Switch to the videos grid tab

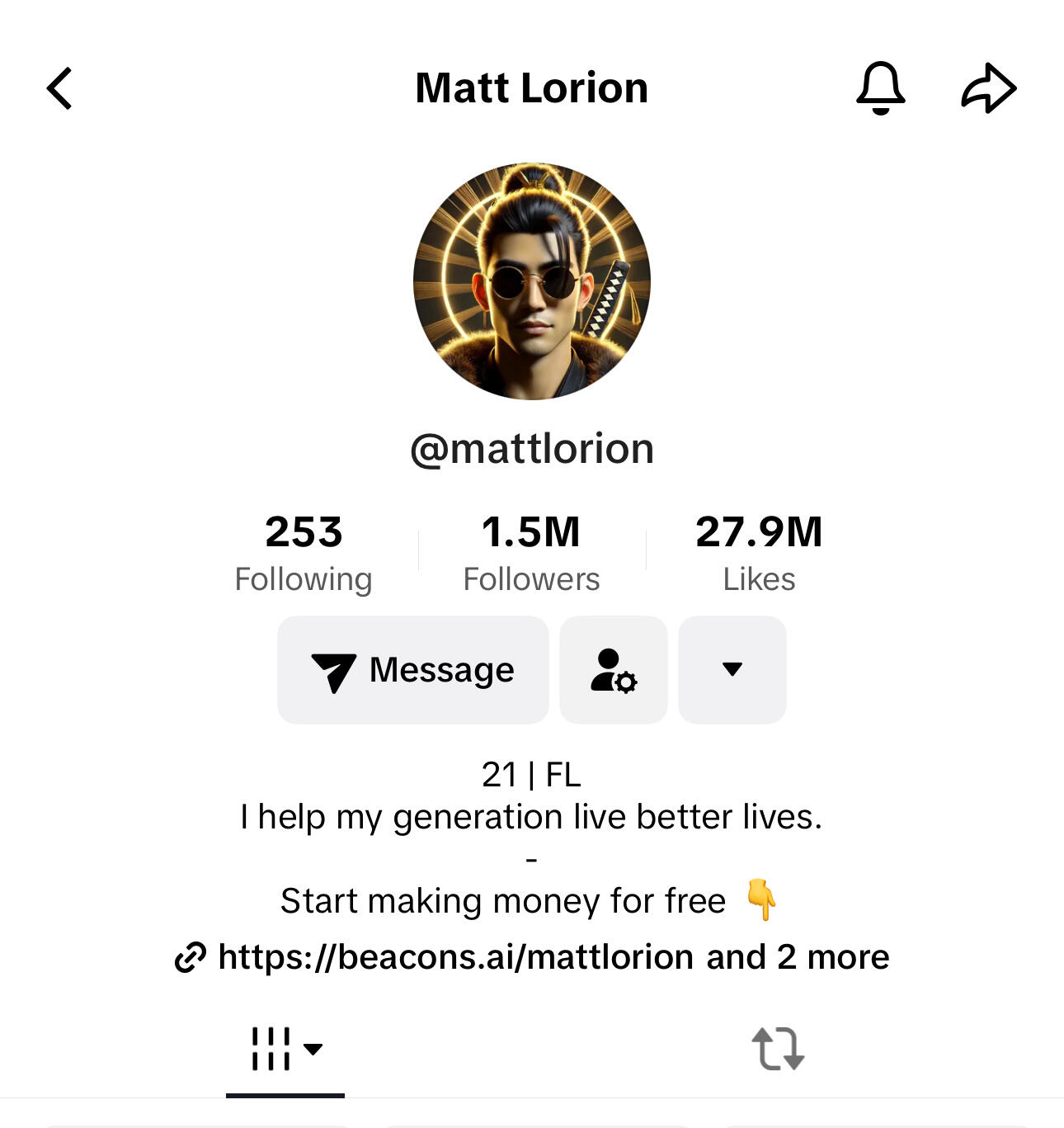point(285,1049)
